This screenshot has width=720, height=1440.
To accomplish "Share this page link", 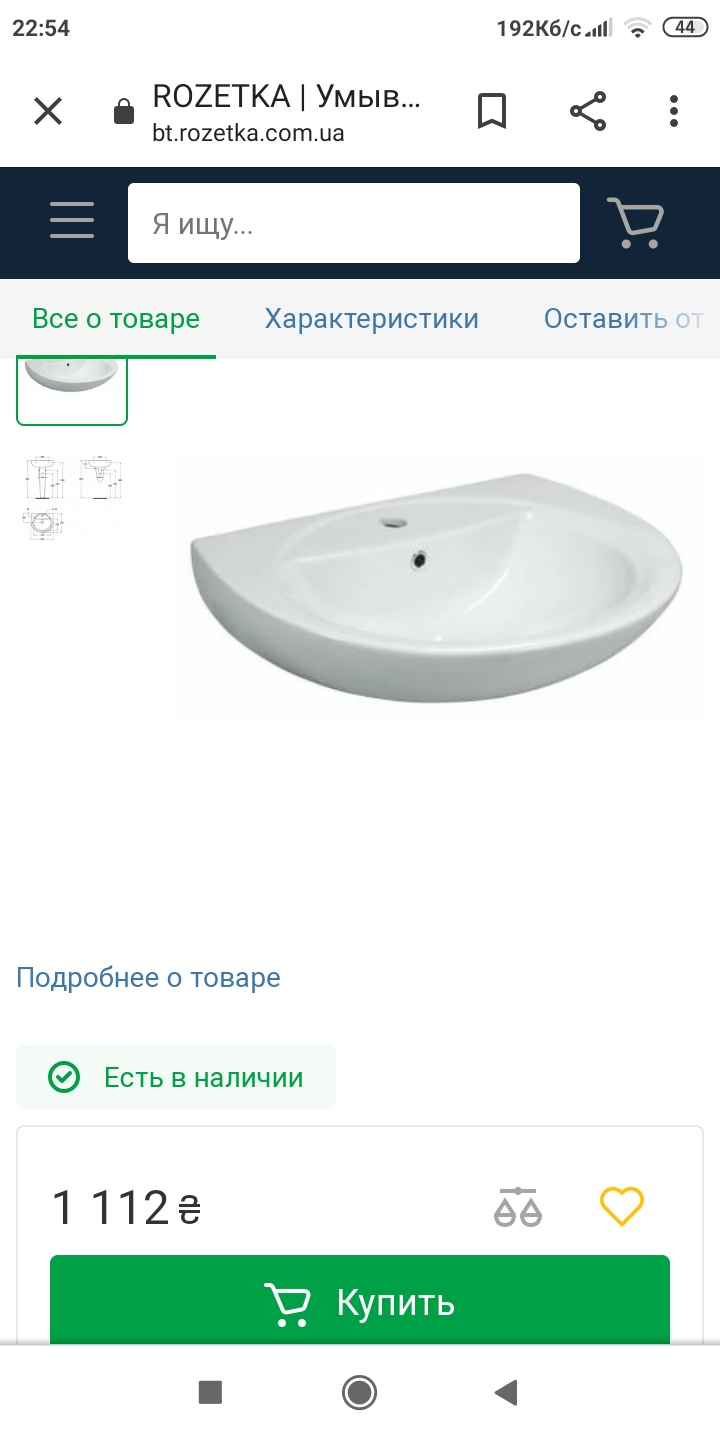I will pos(588,111).
